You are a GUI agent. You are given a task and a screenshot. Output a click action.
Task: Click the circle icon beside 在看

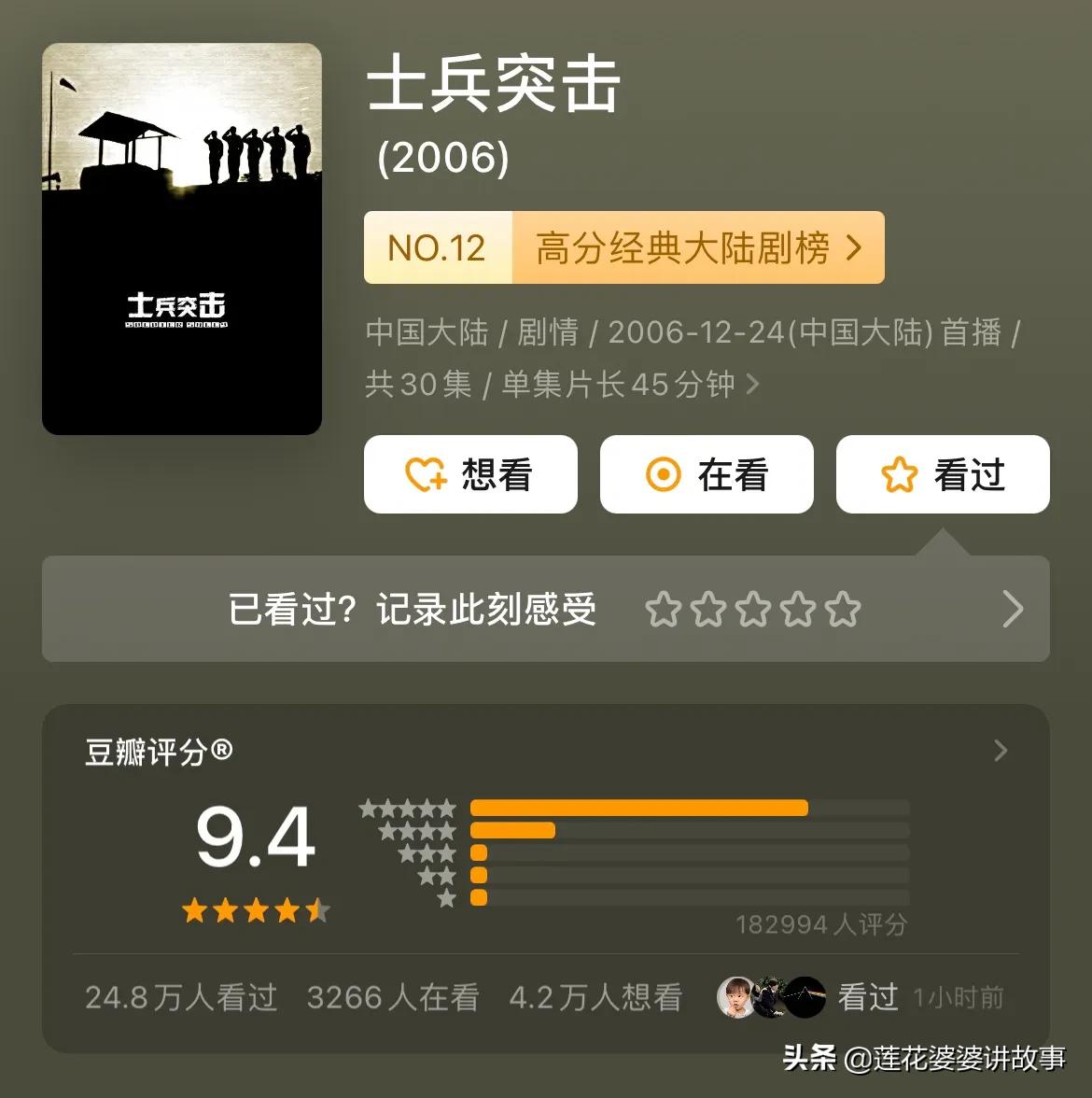[664, 474]
